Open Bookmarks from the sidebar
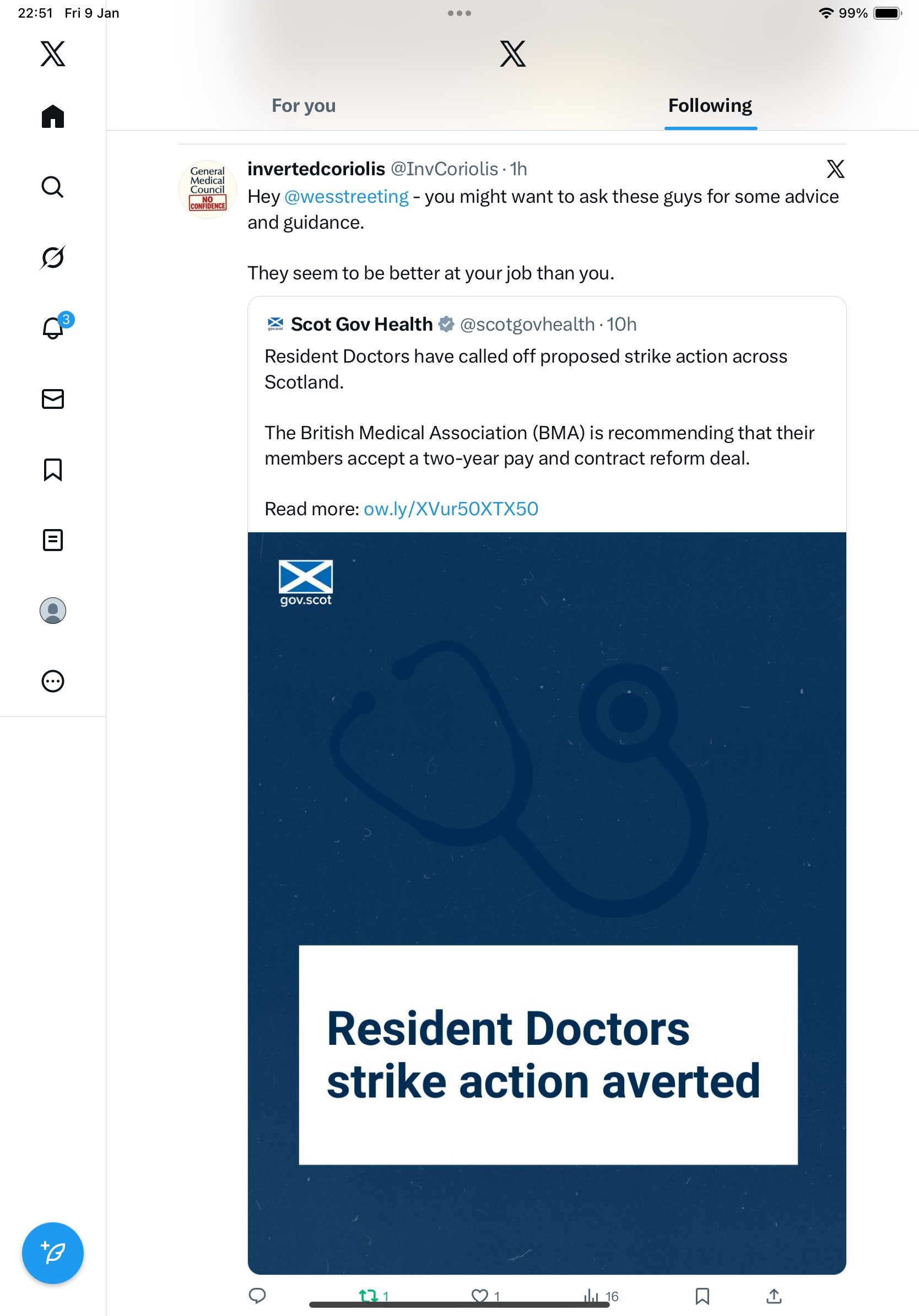 [x=53, y=470]
